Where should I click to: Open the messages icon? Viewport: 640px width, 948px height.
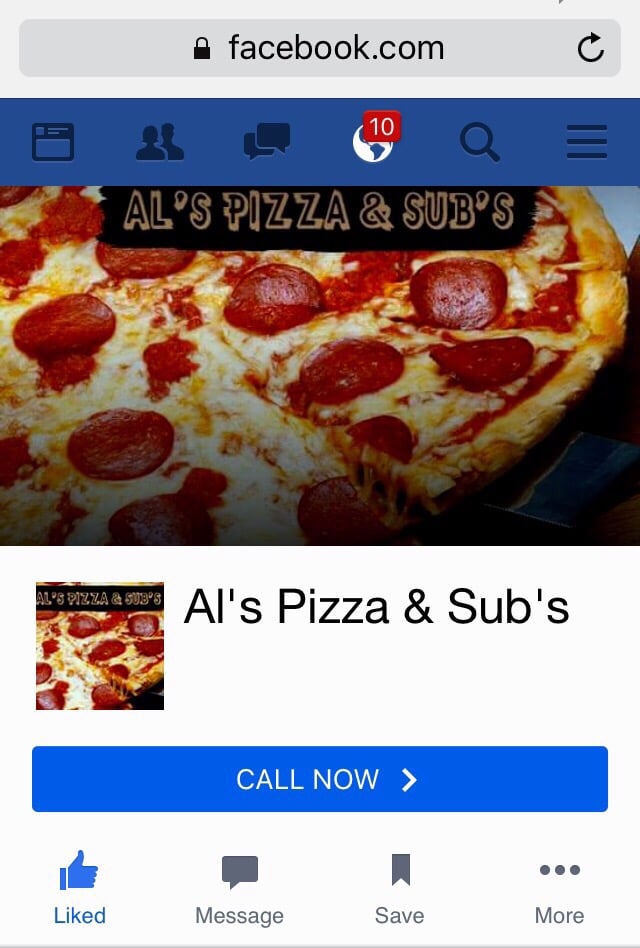tap(267, 142)
